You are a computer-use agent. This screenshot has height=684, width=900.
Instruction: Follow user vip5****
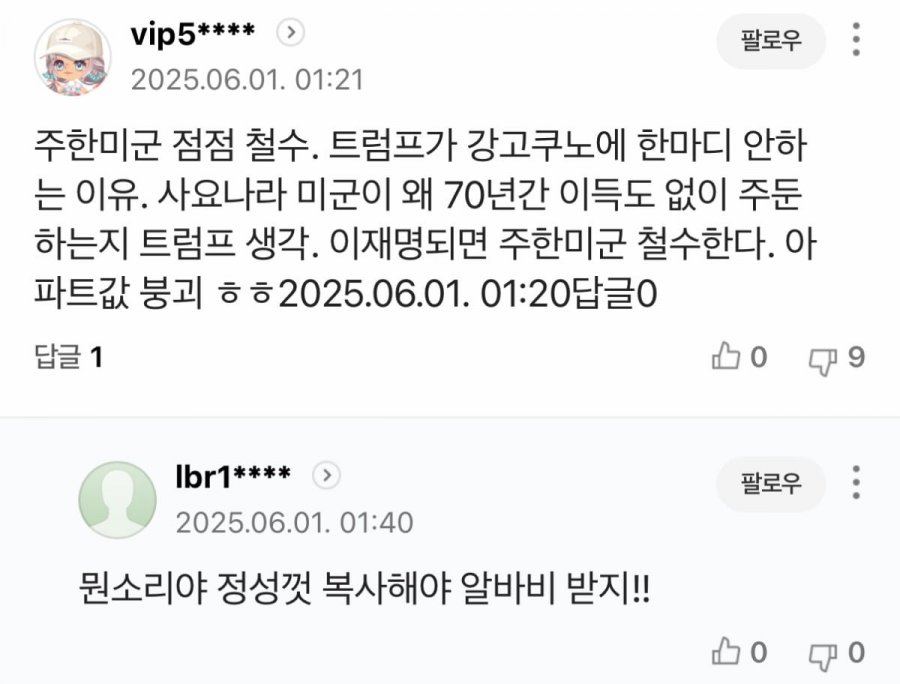771,42
